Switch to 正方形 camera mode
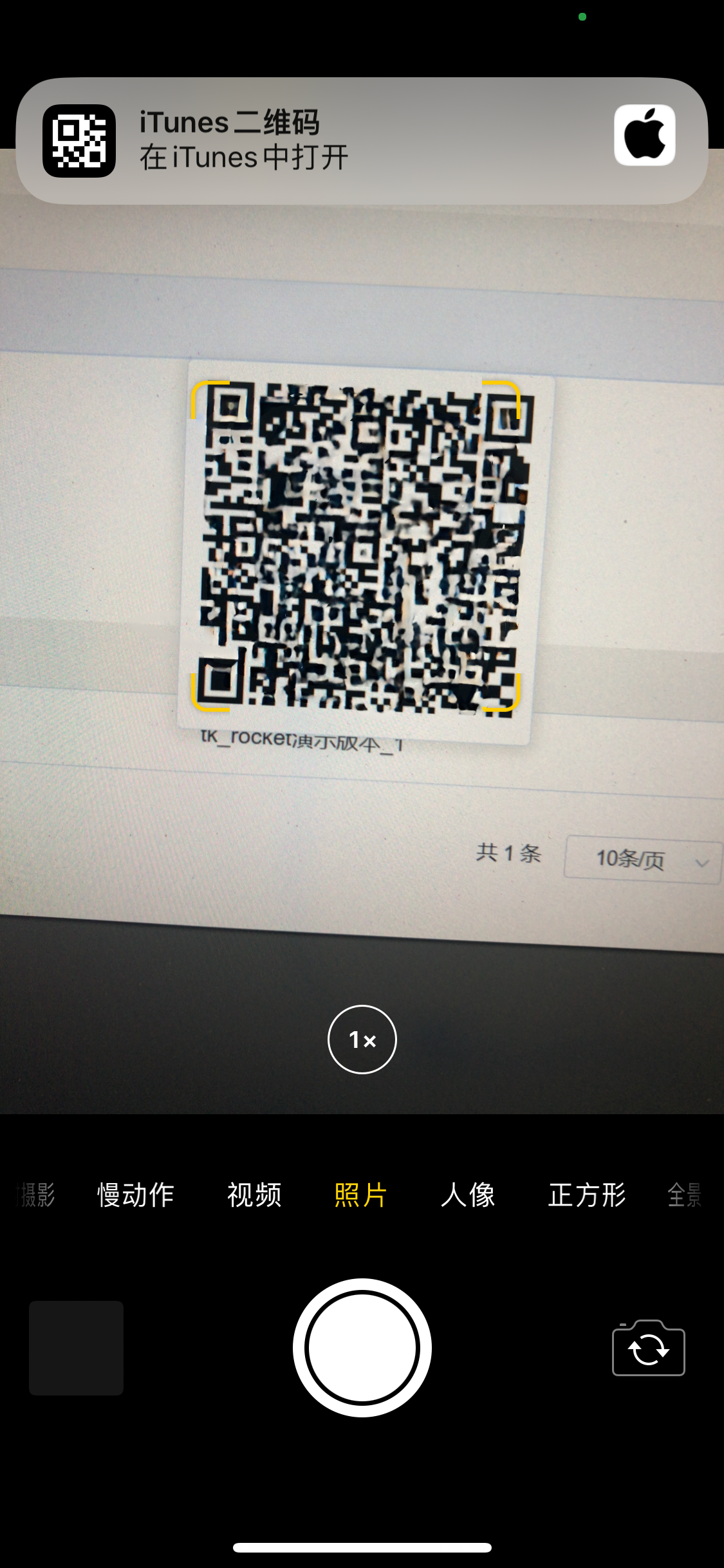 tap(587, 1195)
